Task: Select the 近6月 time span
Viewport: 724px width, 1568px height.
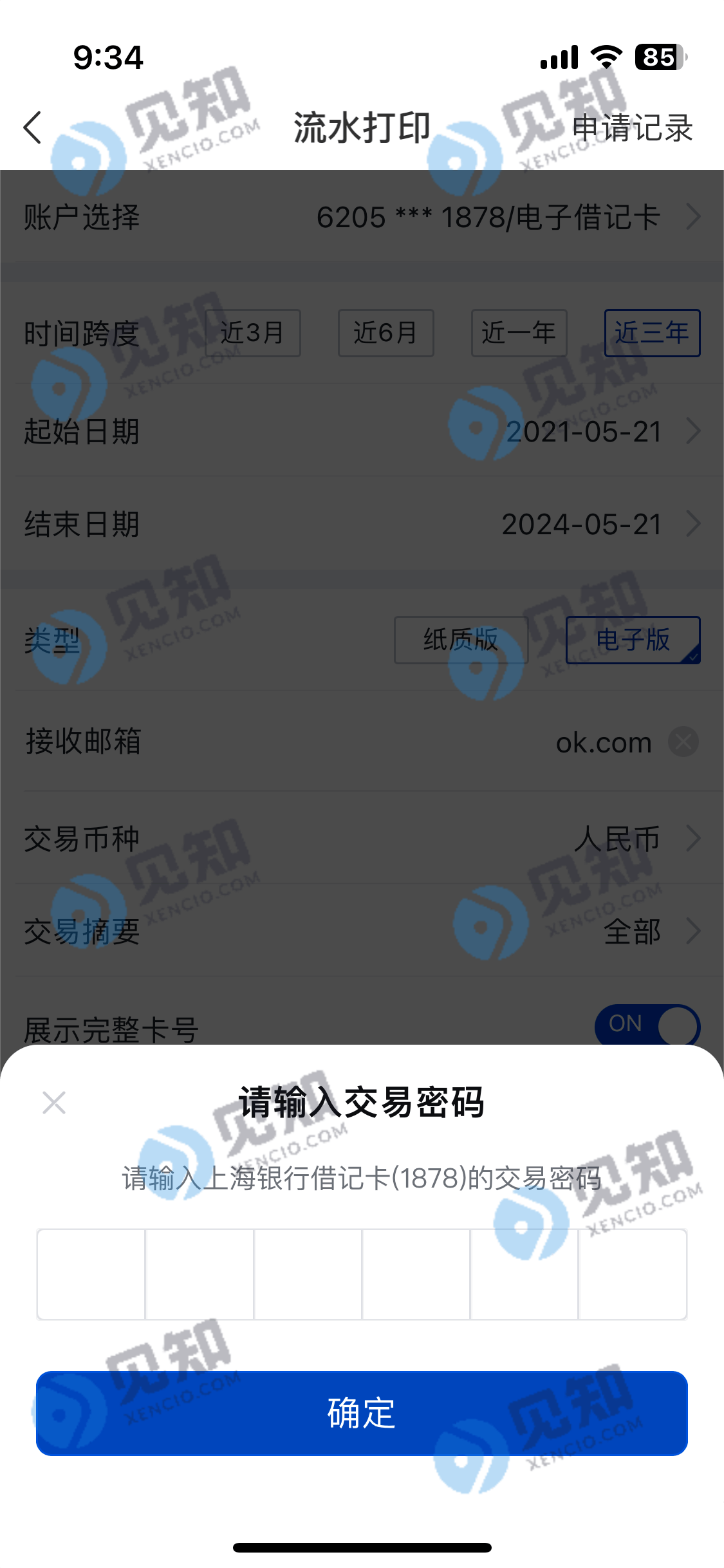Action: (x=386, y=333)
